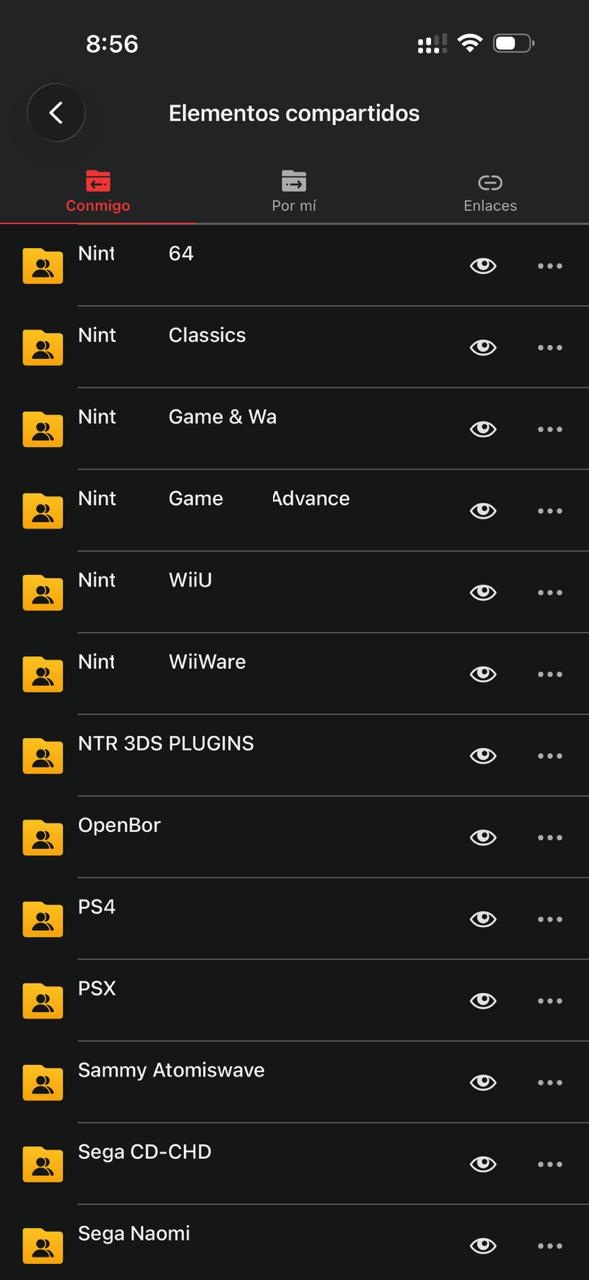
Task: Open more options for OpenBor
Action: coord(550,838)
